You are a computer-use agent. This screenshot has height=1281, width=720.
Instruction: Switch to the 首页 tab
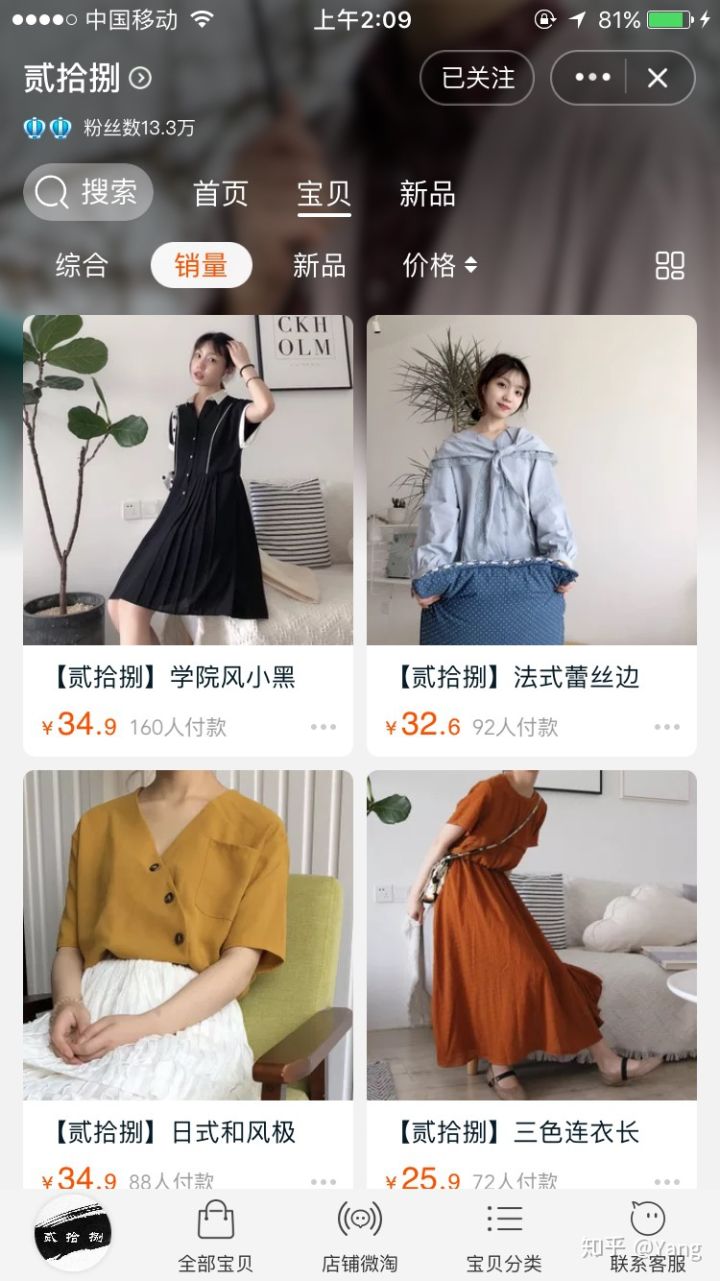tap(220, 193)
